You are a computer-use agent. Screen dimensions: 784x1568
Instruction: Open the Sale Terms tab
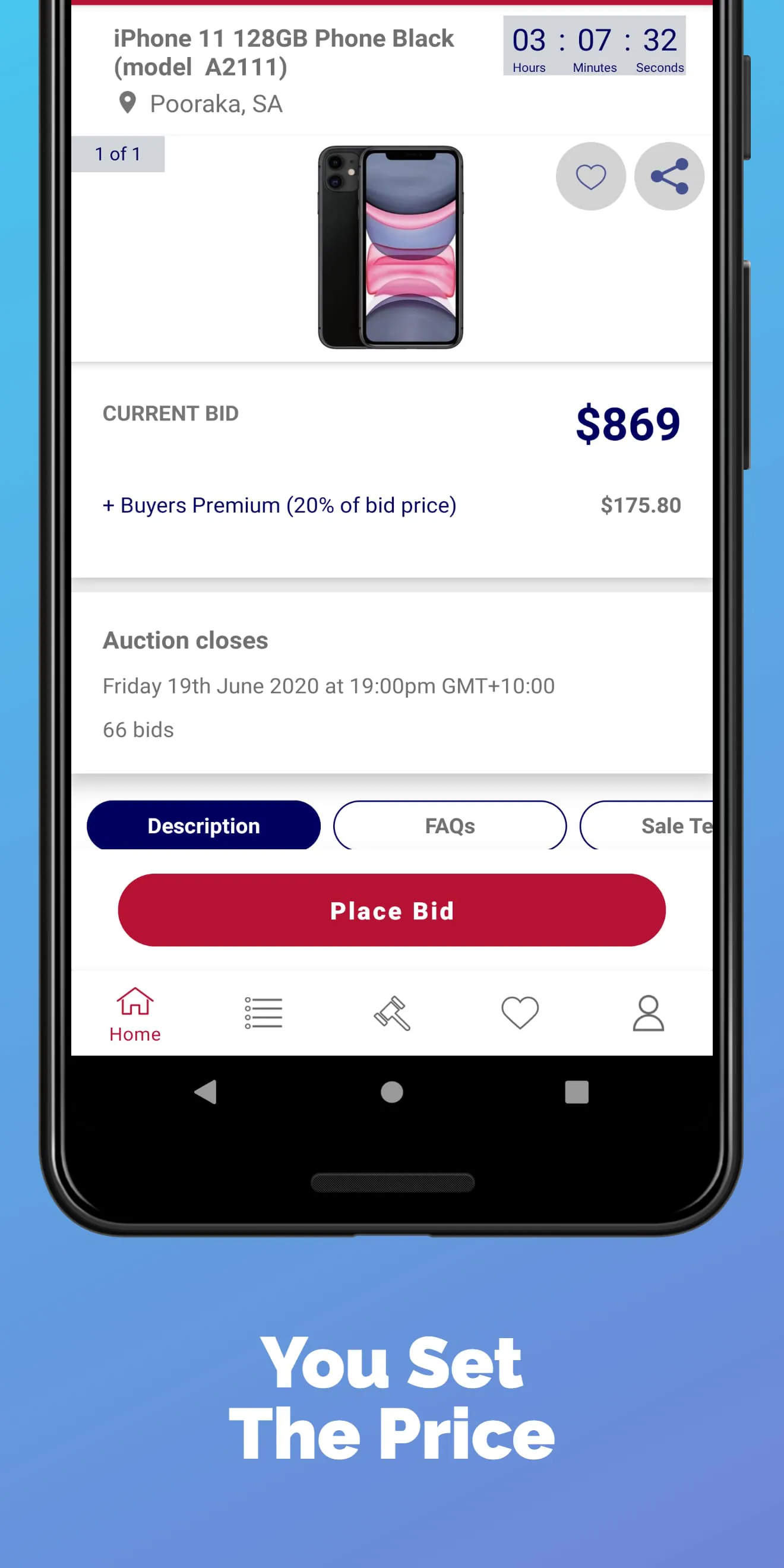coord(669,826)
